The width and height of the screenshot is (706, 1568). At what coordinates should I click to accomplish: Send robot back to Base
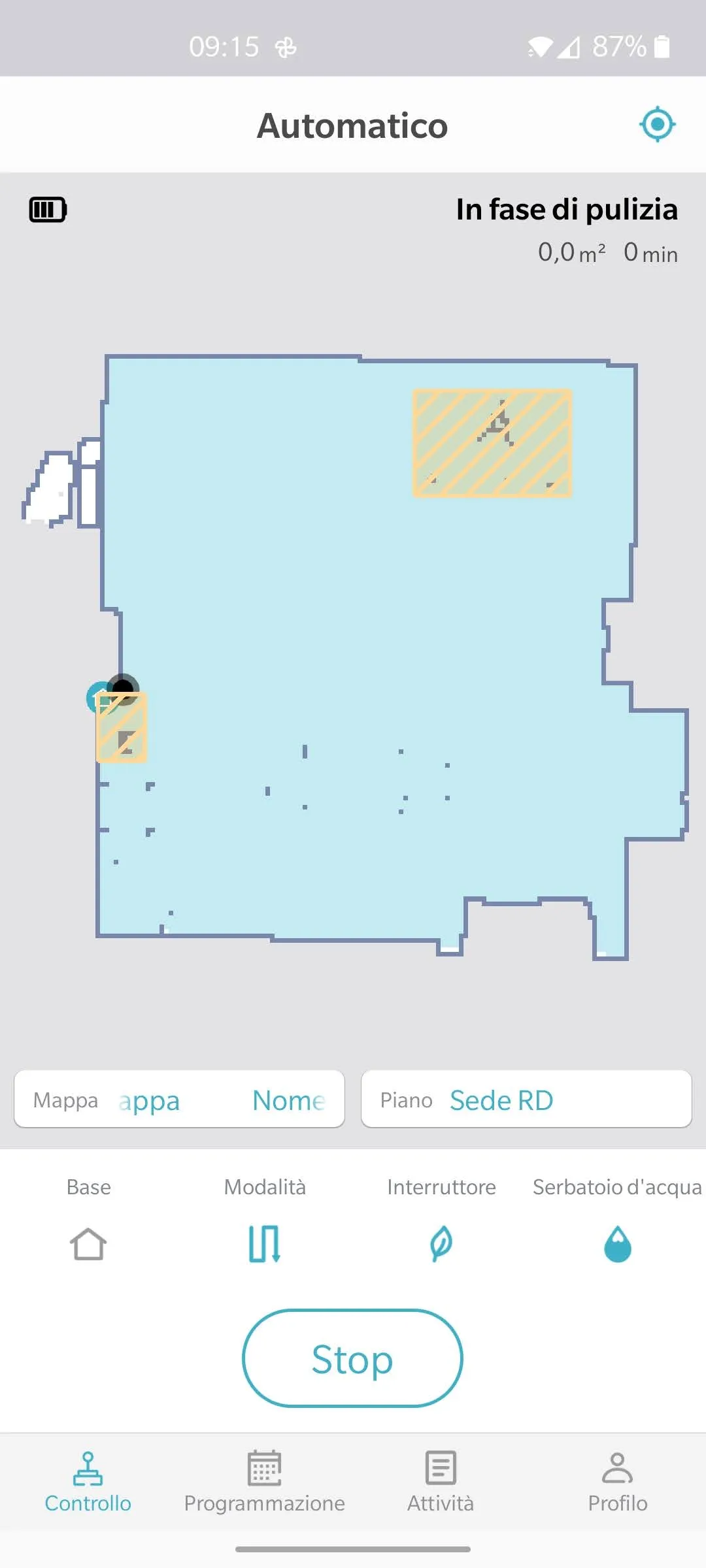(88, 1219)
